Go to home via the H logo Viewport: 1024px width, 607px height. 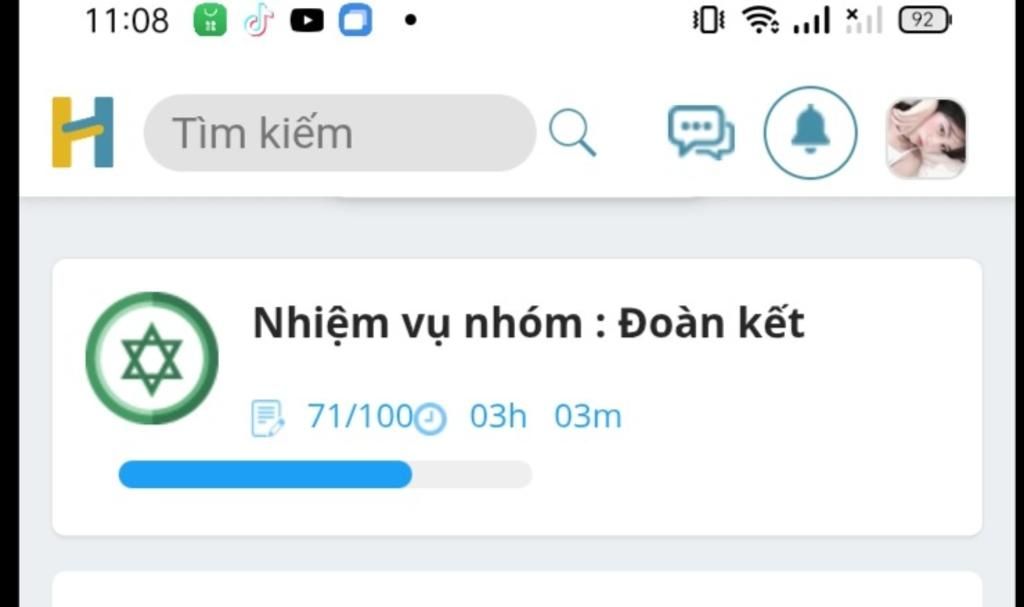(83, 132)
